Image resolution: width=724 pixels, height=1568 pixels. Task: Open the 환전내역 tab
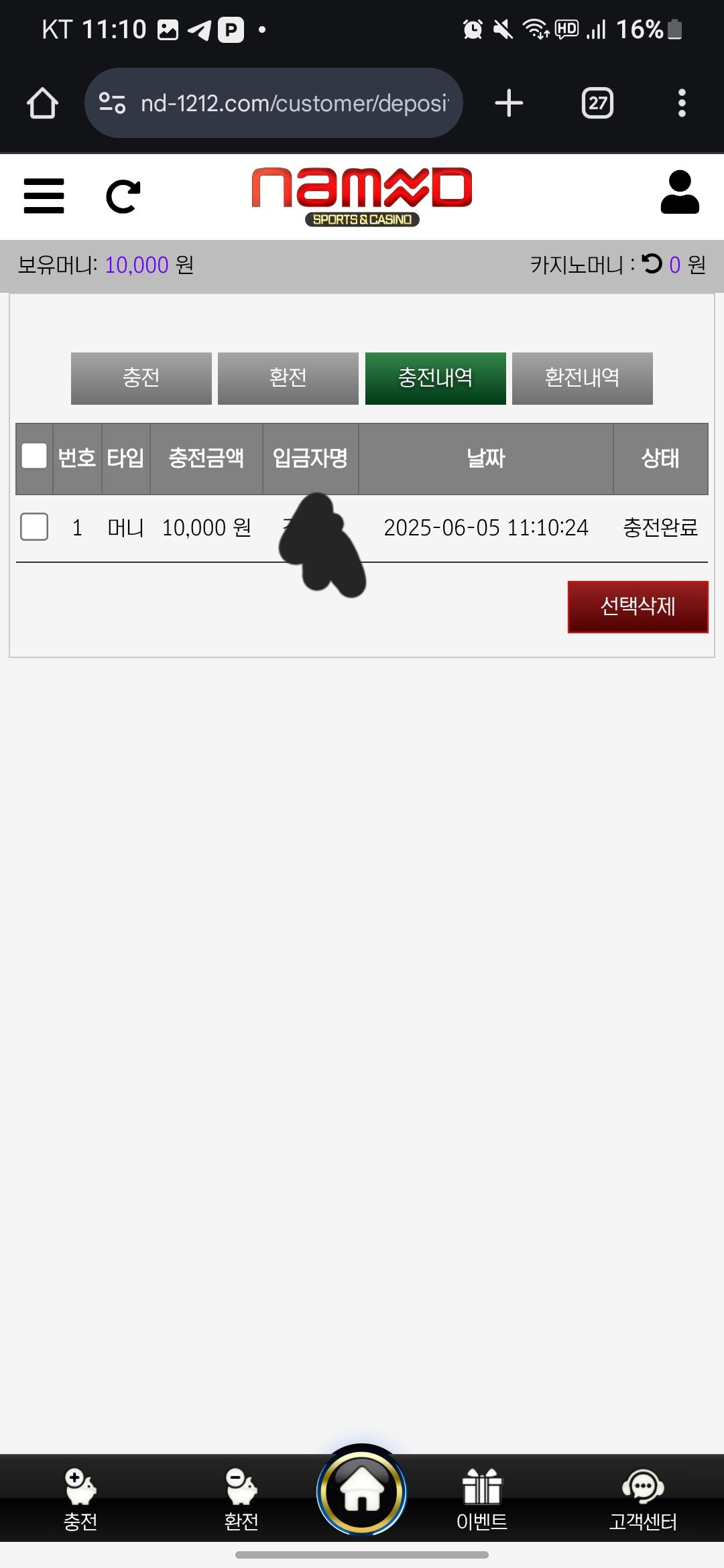(582, 379)
